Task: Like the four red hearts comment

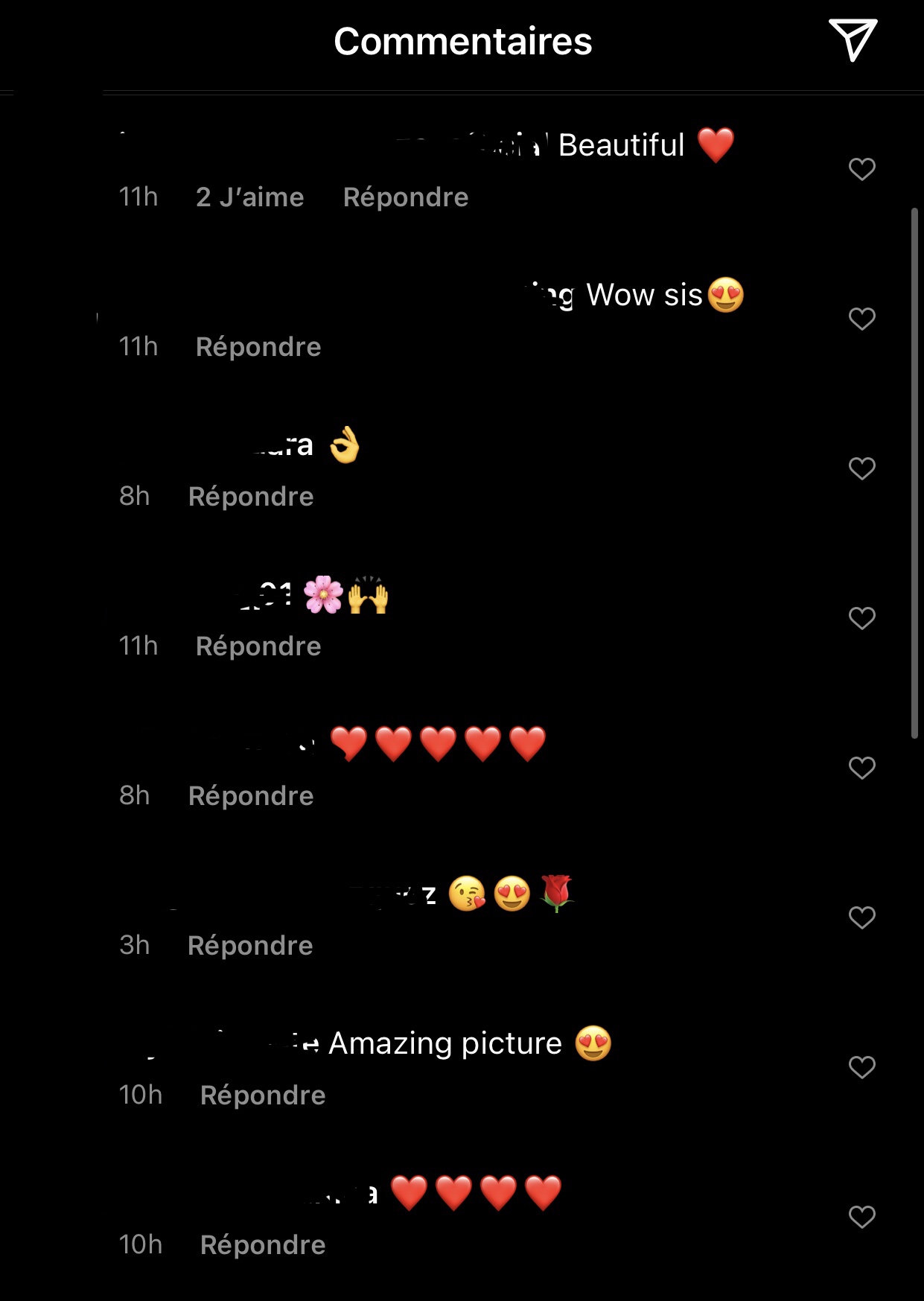Action: 861,1217
